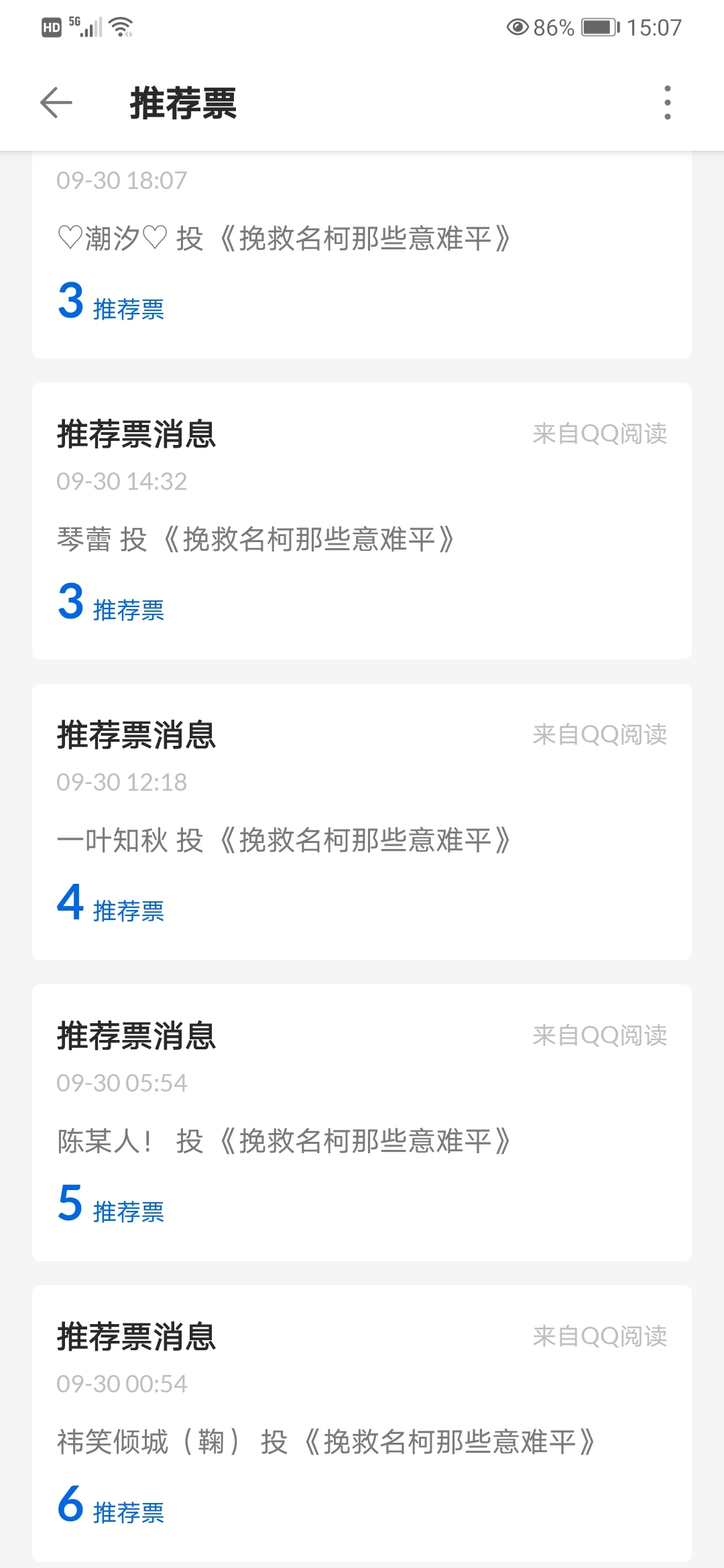View the message from 一叶知秋
The image size is (724, 1568).
tap(362, 822)
